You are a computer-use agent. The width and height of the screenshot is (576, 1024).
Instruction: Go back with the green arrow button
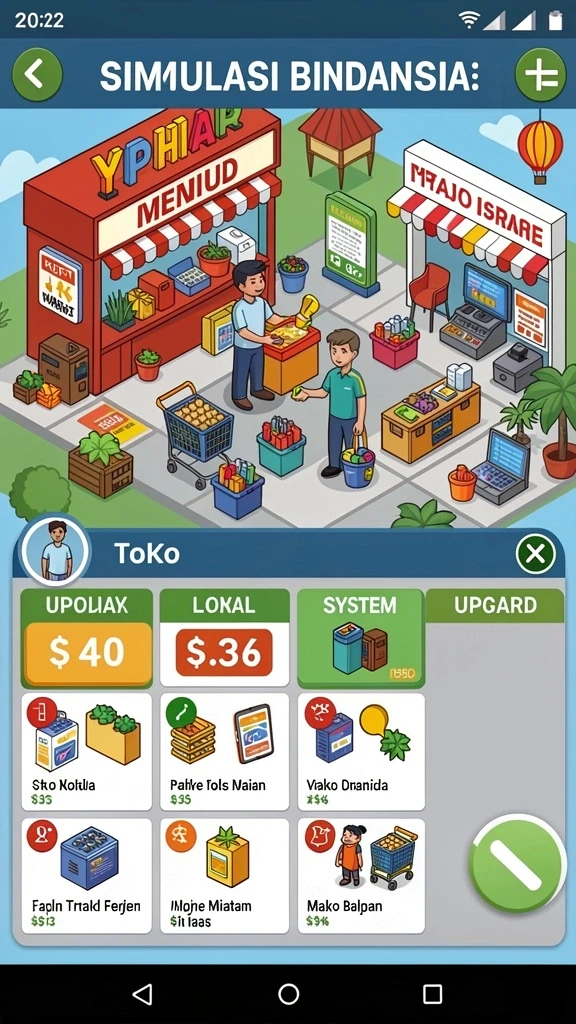pos(37,75)
